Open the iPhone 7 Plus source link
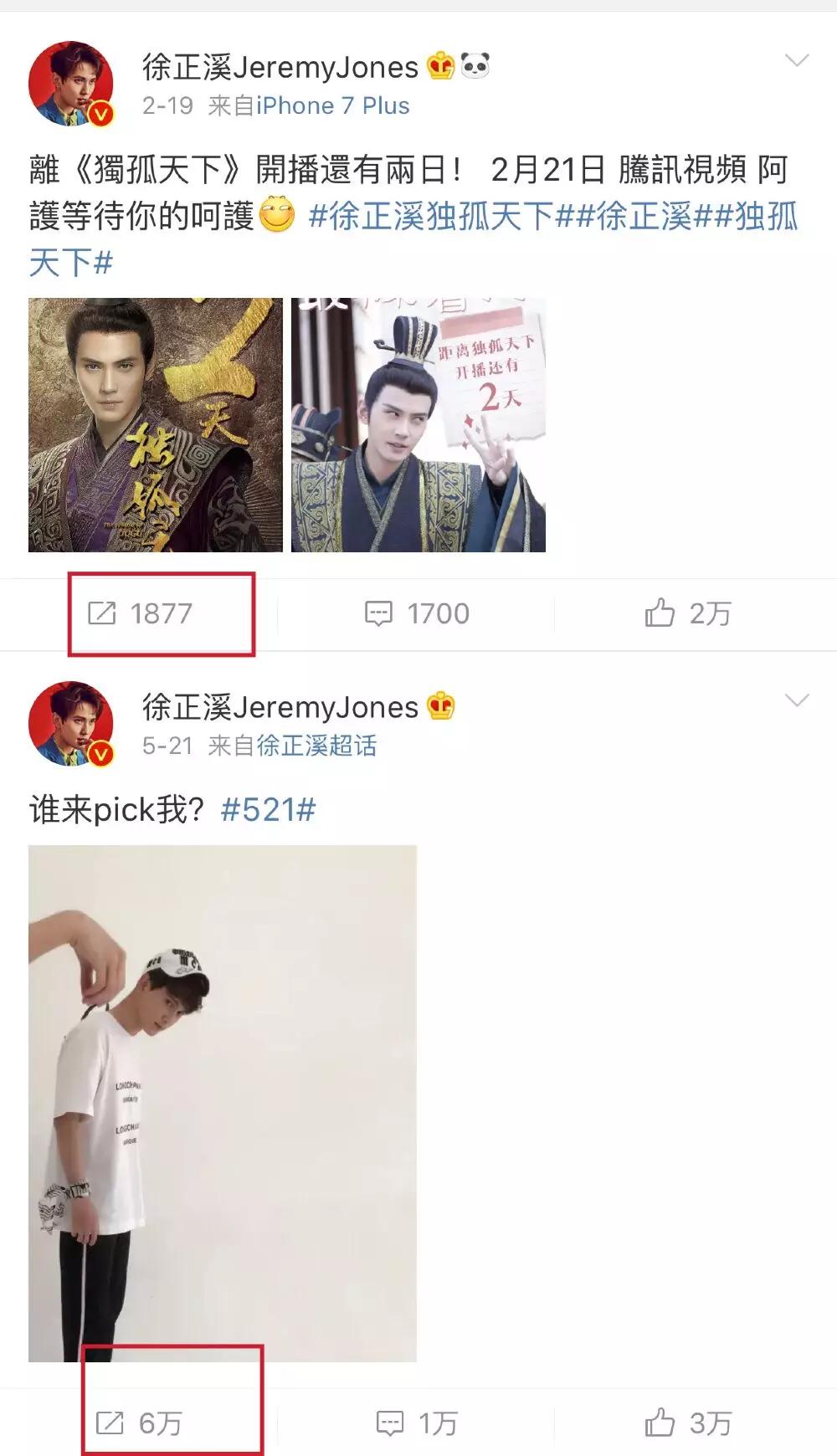Viewport: 837px width, 1456px height. pyautogui.click(x=332, y=106)
